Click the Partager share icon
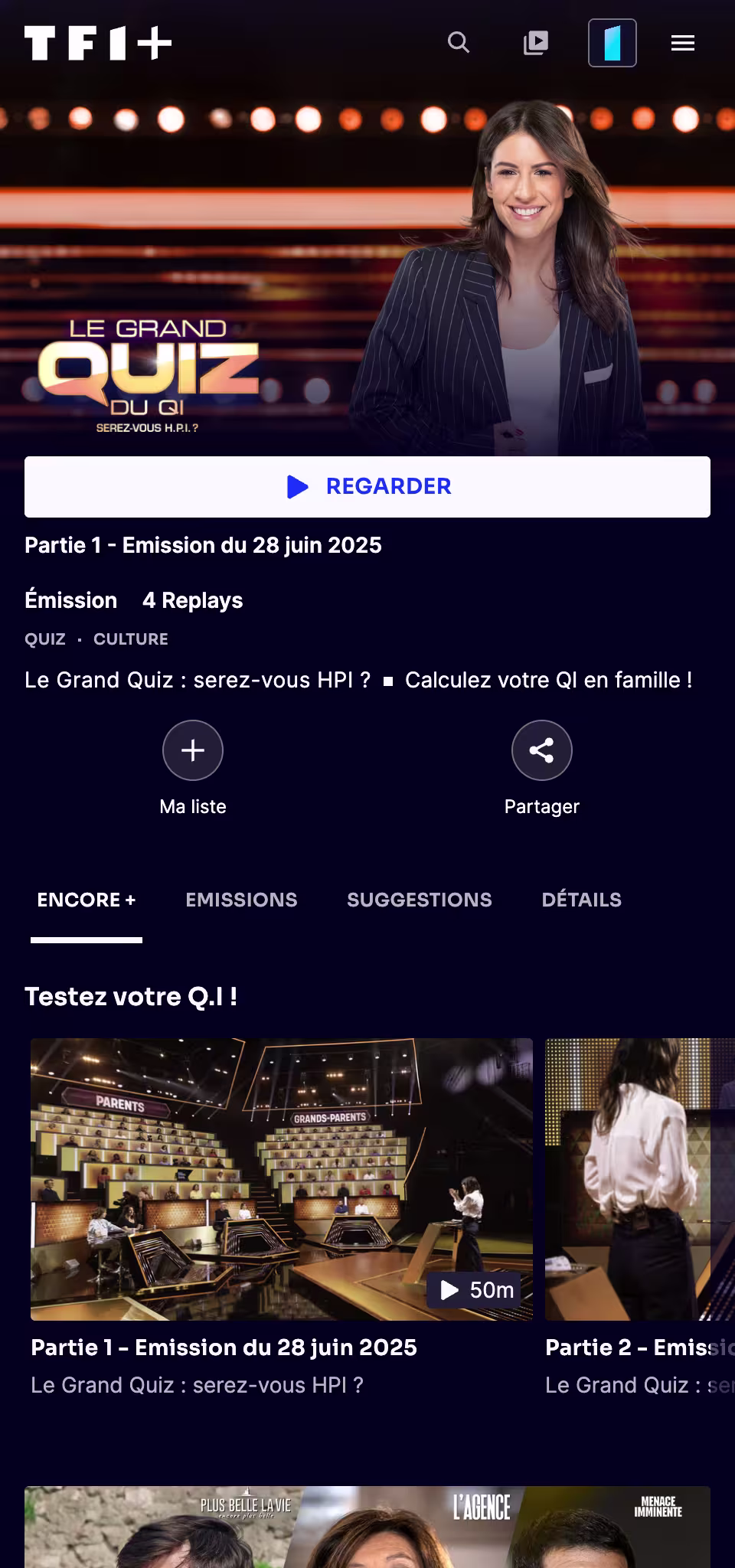The height and width of the screenshot is (1568, 735). [x=541, y=750]
